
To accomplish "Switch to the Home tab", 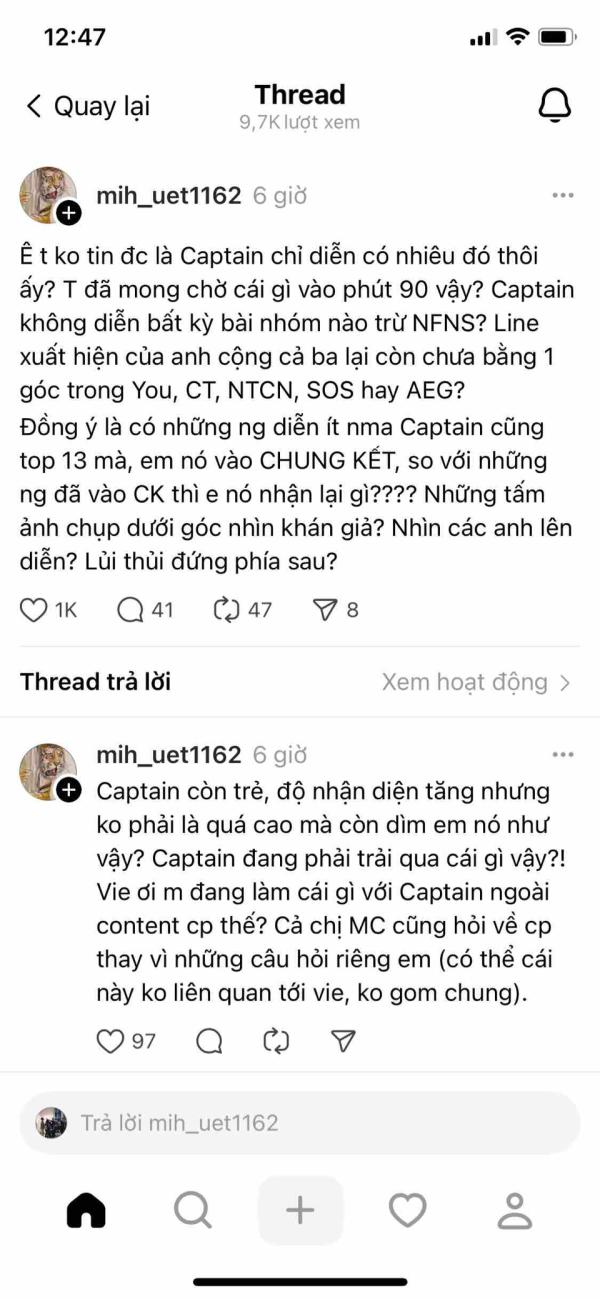I will [x=86, y=1211].
